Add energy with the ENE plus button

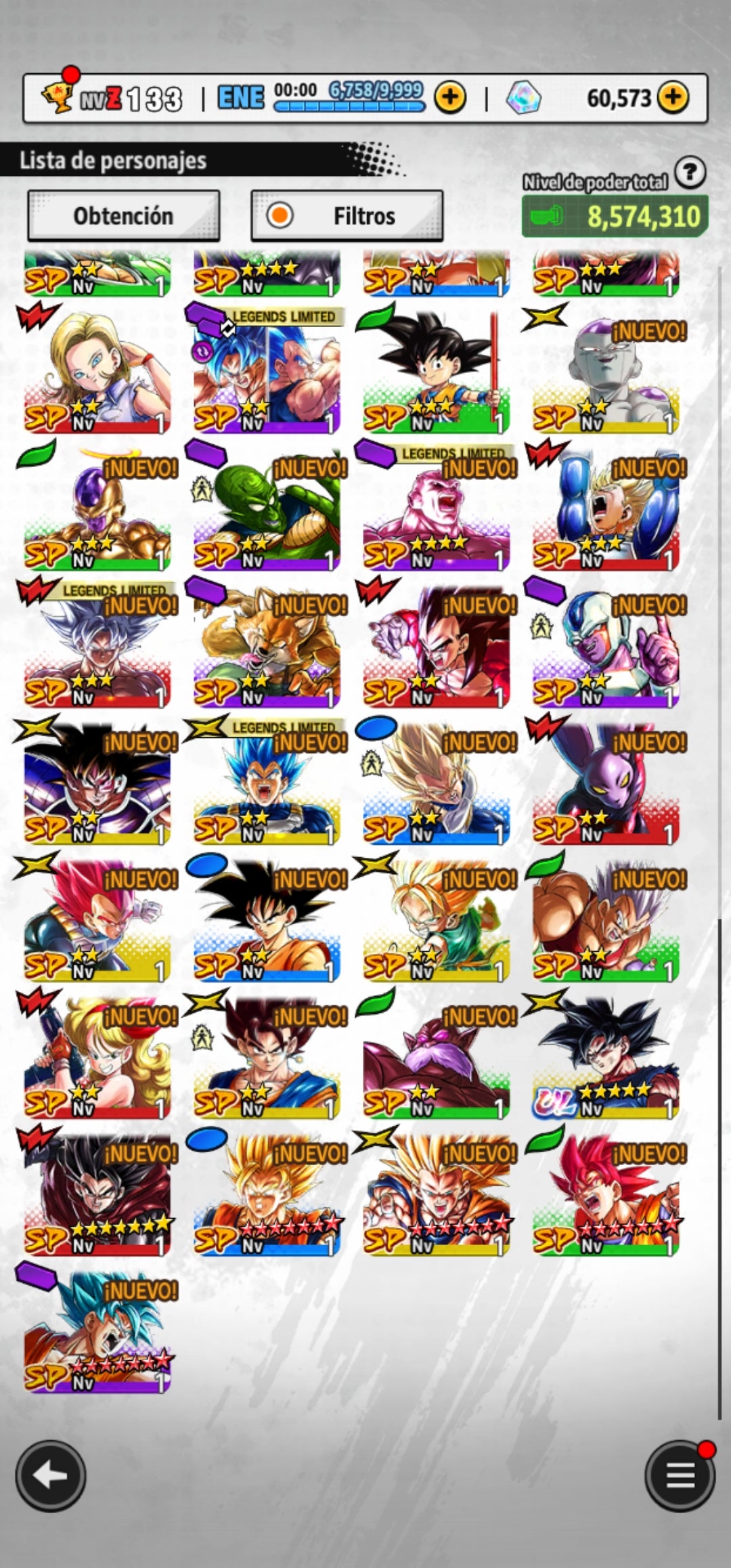click(450, 98)
